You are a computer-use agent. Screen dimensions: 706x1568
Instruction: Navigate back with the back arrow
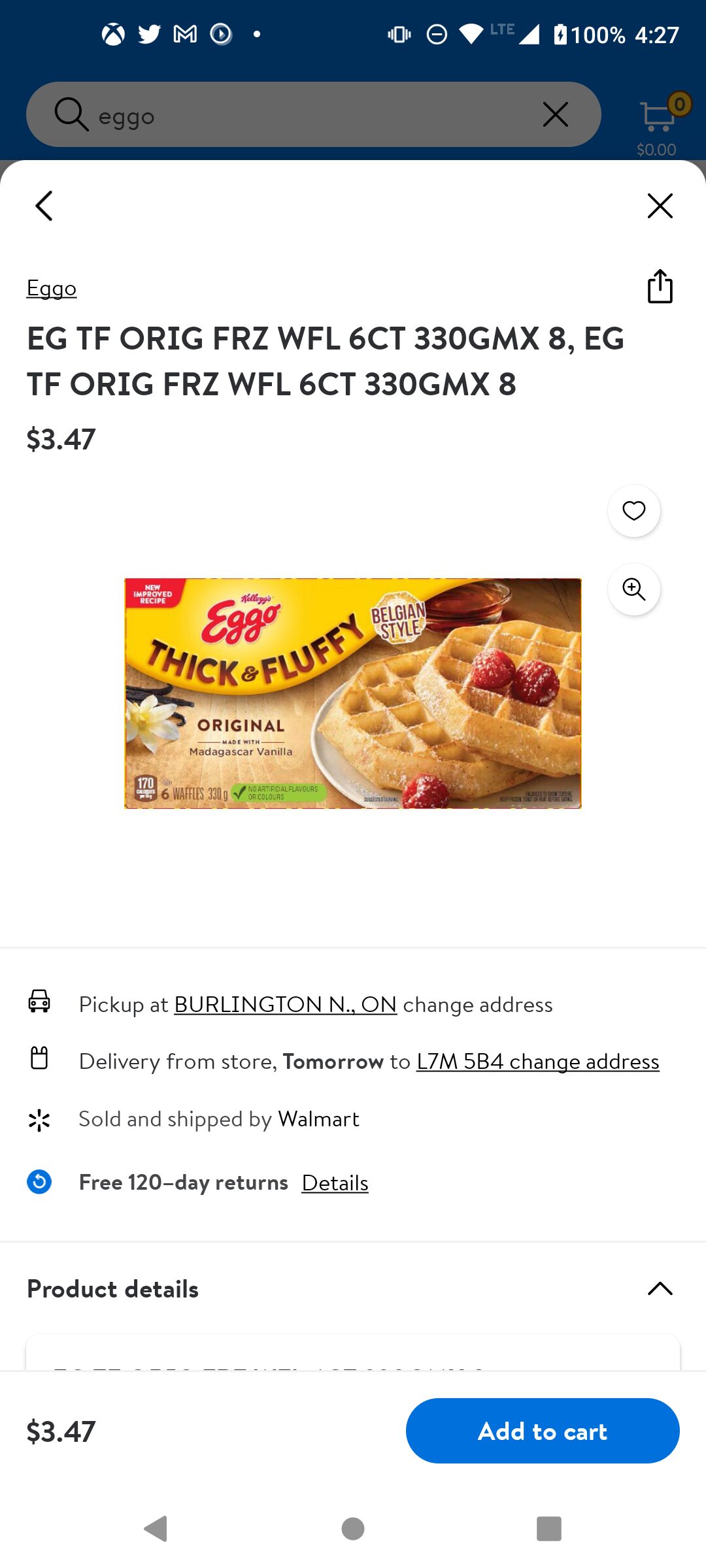(x=44, y=205)
